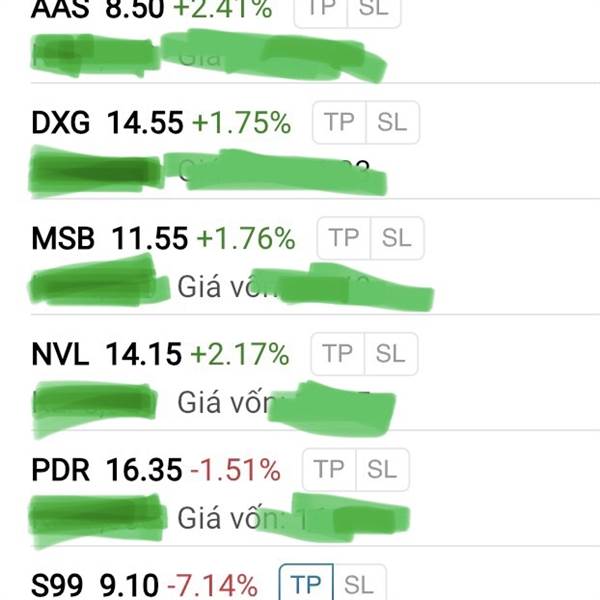
Task: Set stop loss for S99
Action: click(x=357, y=584)
